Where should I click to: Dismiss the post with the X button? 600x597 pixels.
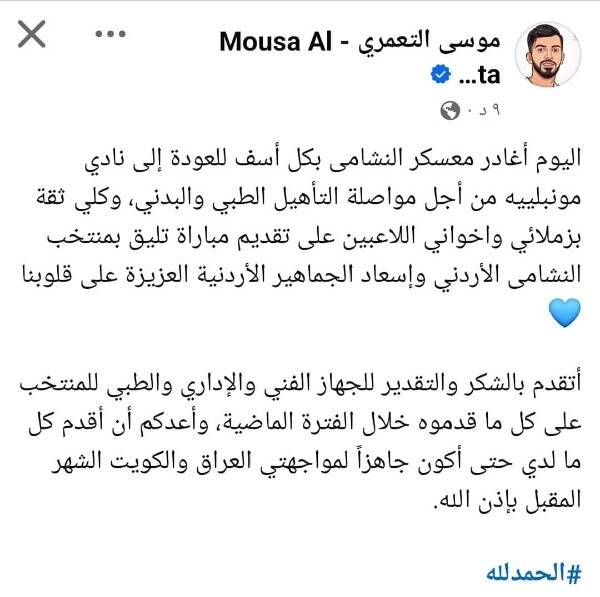coord(32,36)
